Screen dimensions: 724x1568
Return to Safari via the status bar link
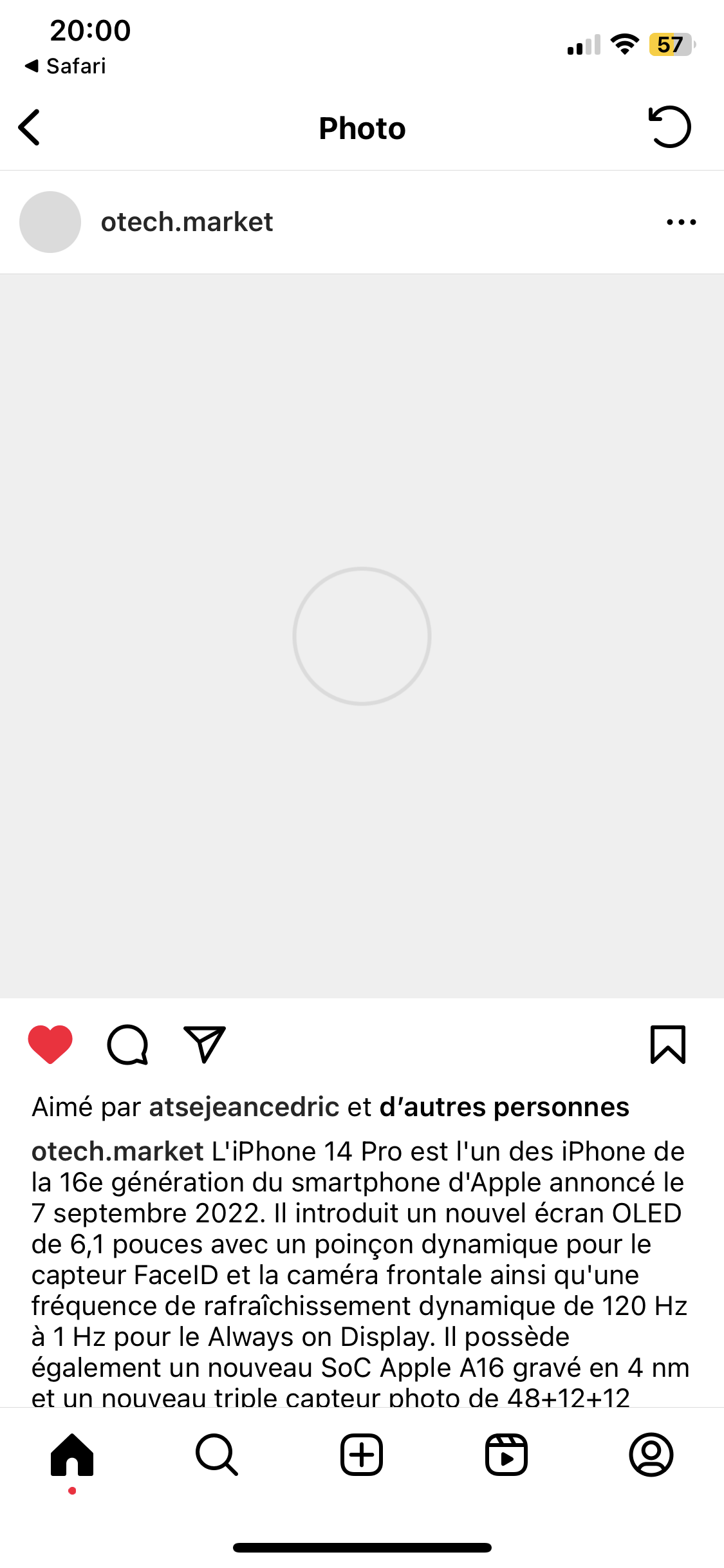[x=65, y=66]
